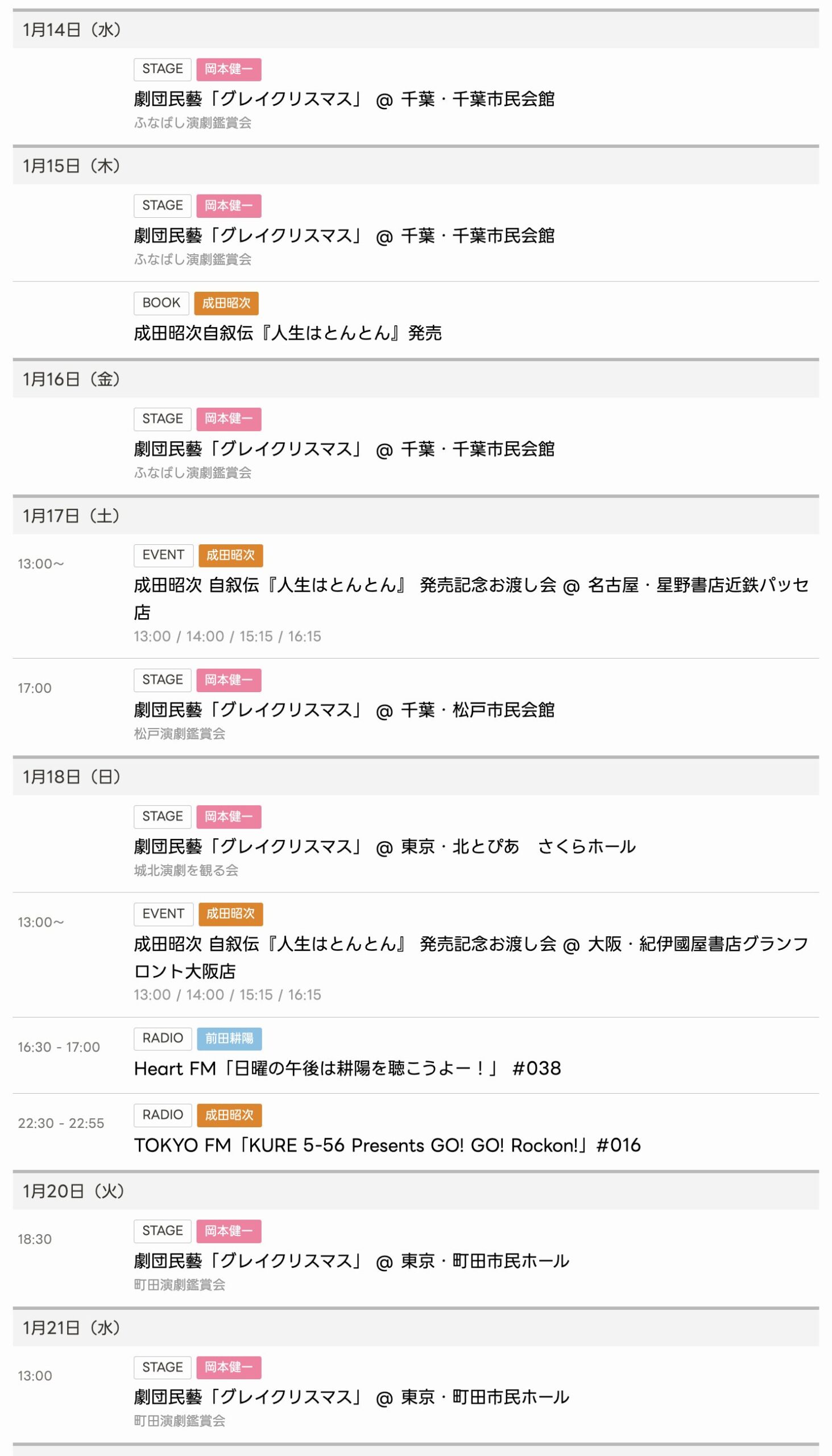
Task: View the 名古屋・星野書店近鉄パッセ店 お渡し会 event
Action: pyautogui.click(x=471, y=586)
